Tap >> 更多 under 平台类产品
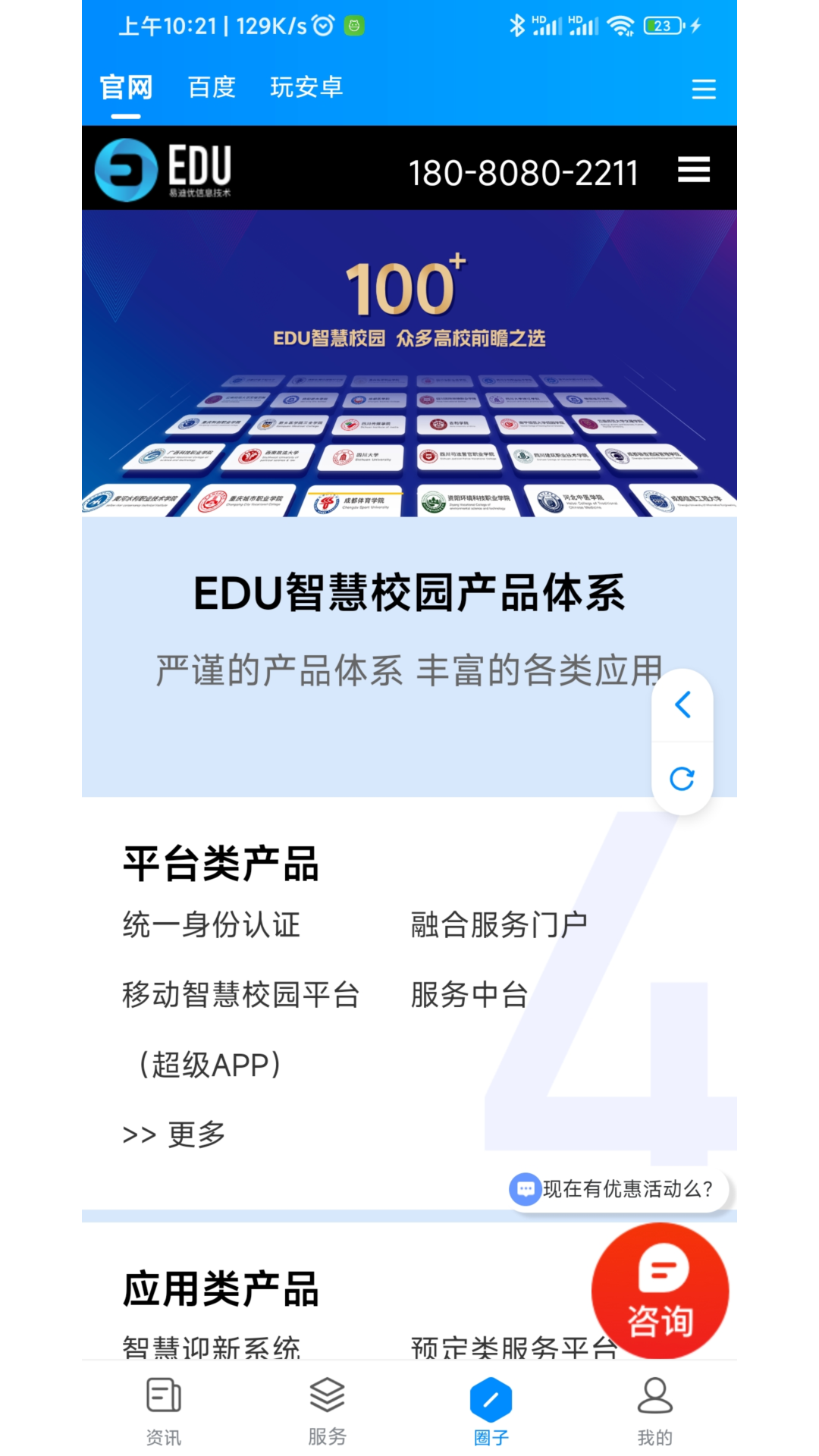Viewport: 819px width, 1456px height. pos(174,1135)
